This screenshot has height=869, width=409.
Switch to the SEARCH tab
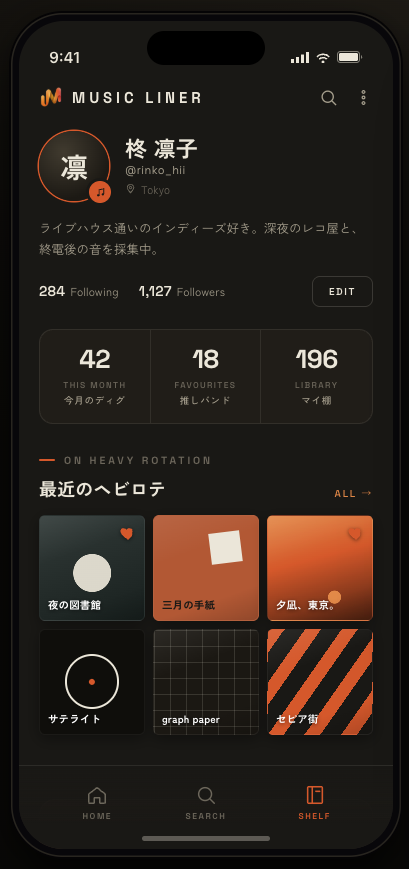click(x=206, y=802)
